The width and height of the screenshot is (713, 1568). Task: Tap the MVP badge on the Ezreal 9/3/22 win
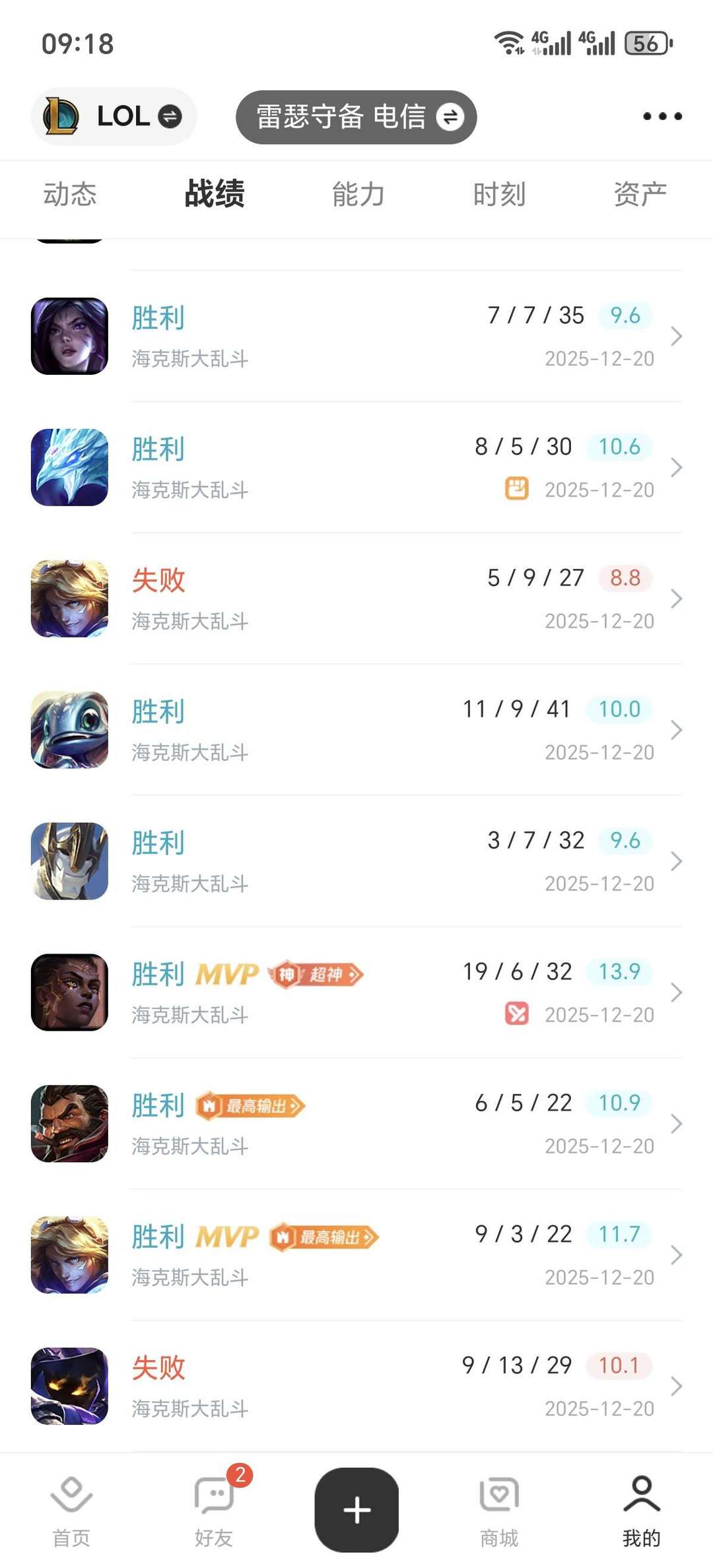point(227,1236)
